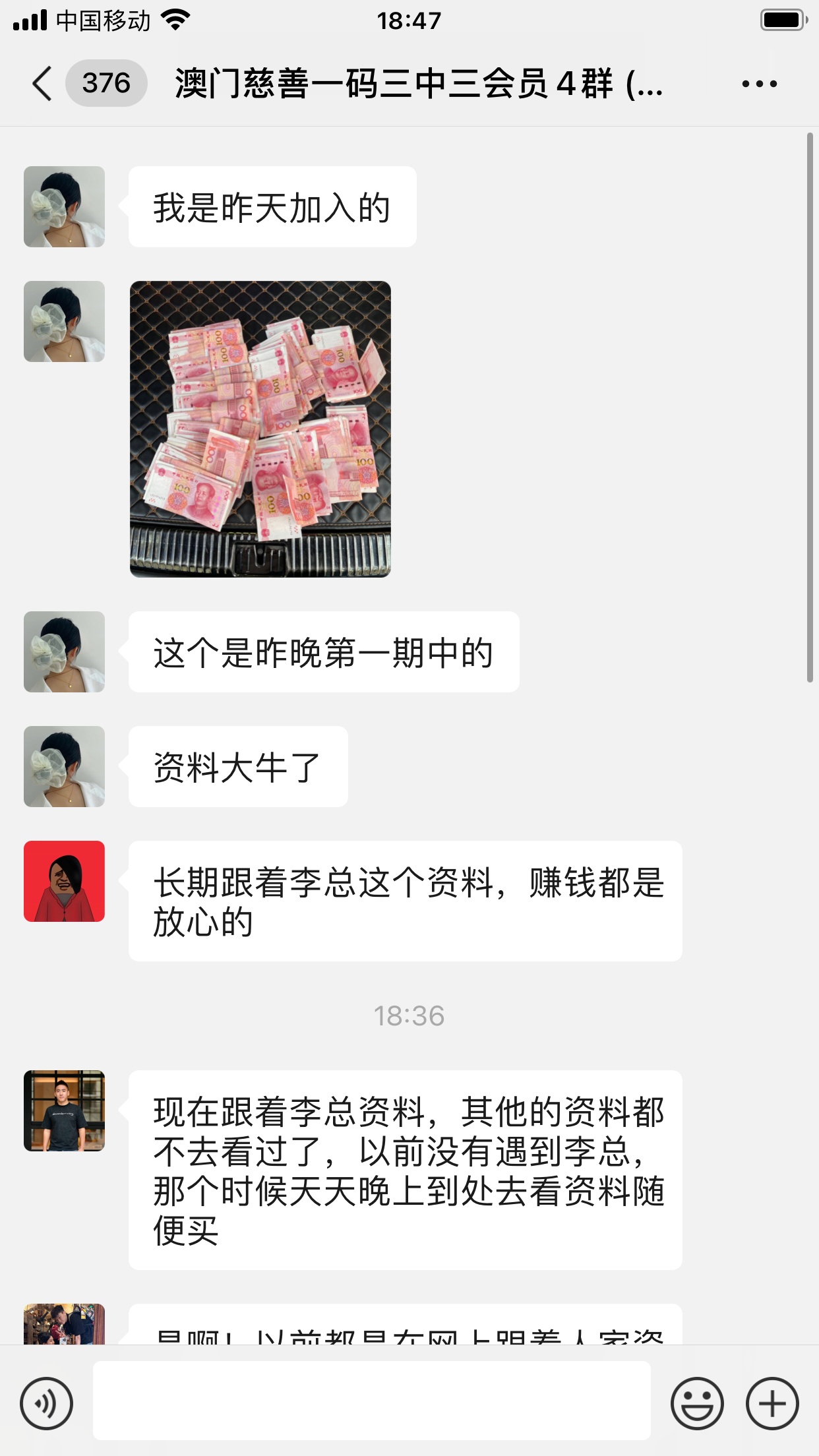Switch to voice message input

click(46, 1403)
